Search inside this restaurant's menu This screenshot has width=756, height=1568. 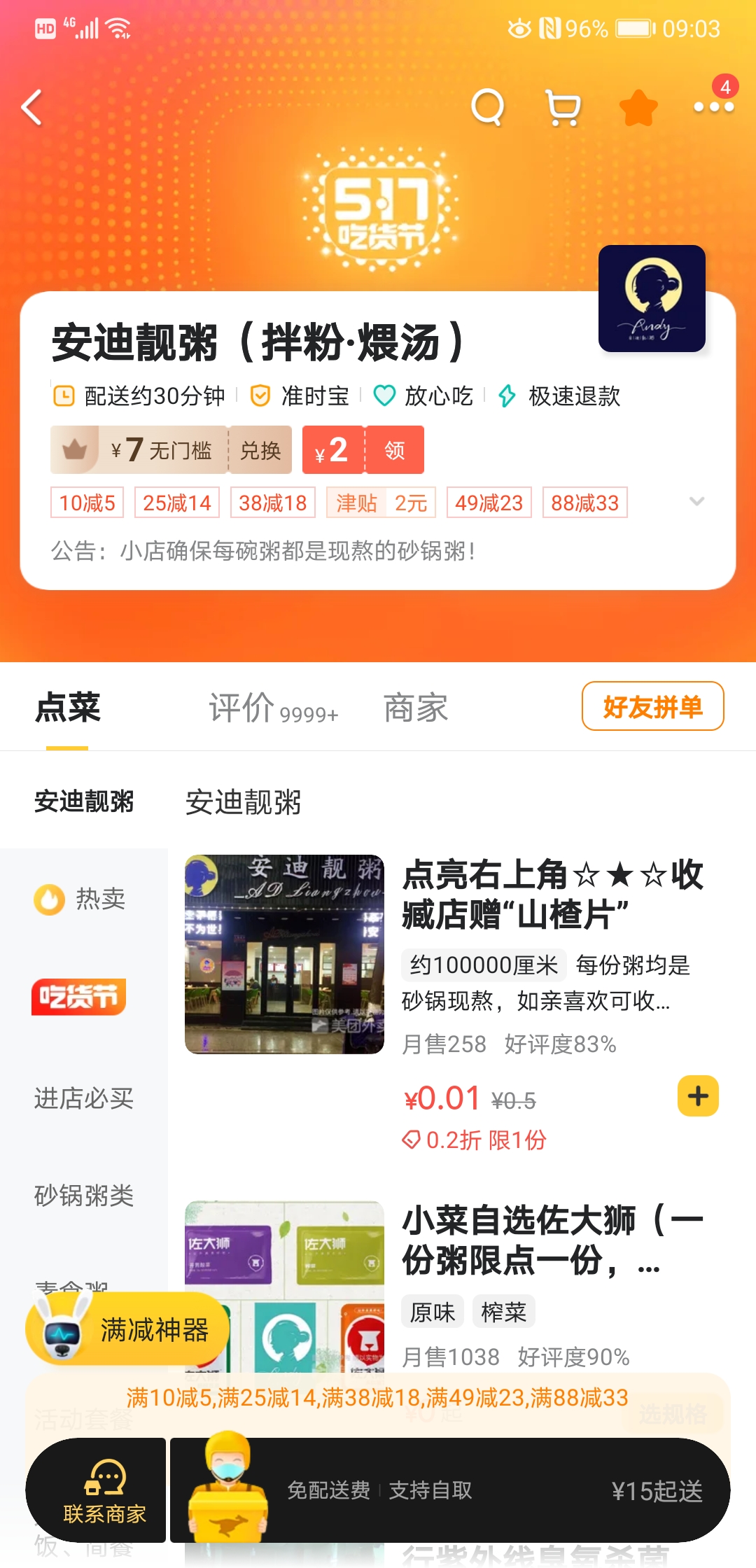point(488,108)
